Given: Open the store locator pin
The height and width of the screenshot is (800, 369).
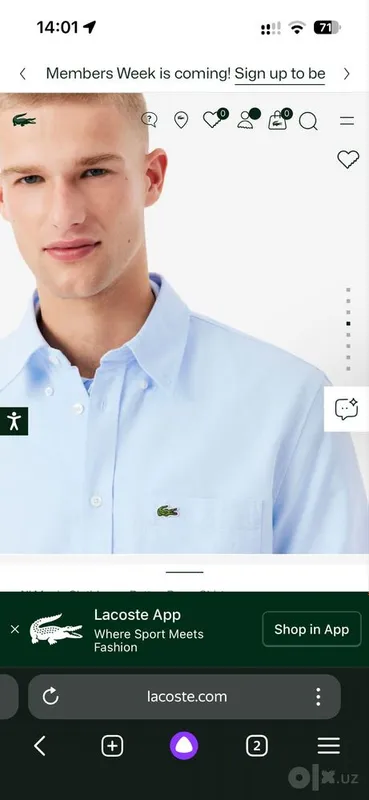Looking at the screenshot, I should pyautogui.click(x=181, y=120).
